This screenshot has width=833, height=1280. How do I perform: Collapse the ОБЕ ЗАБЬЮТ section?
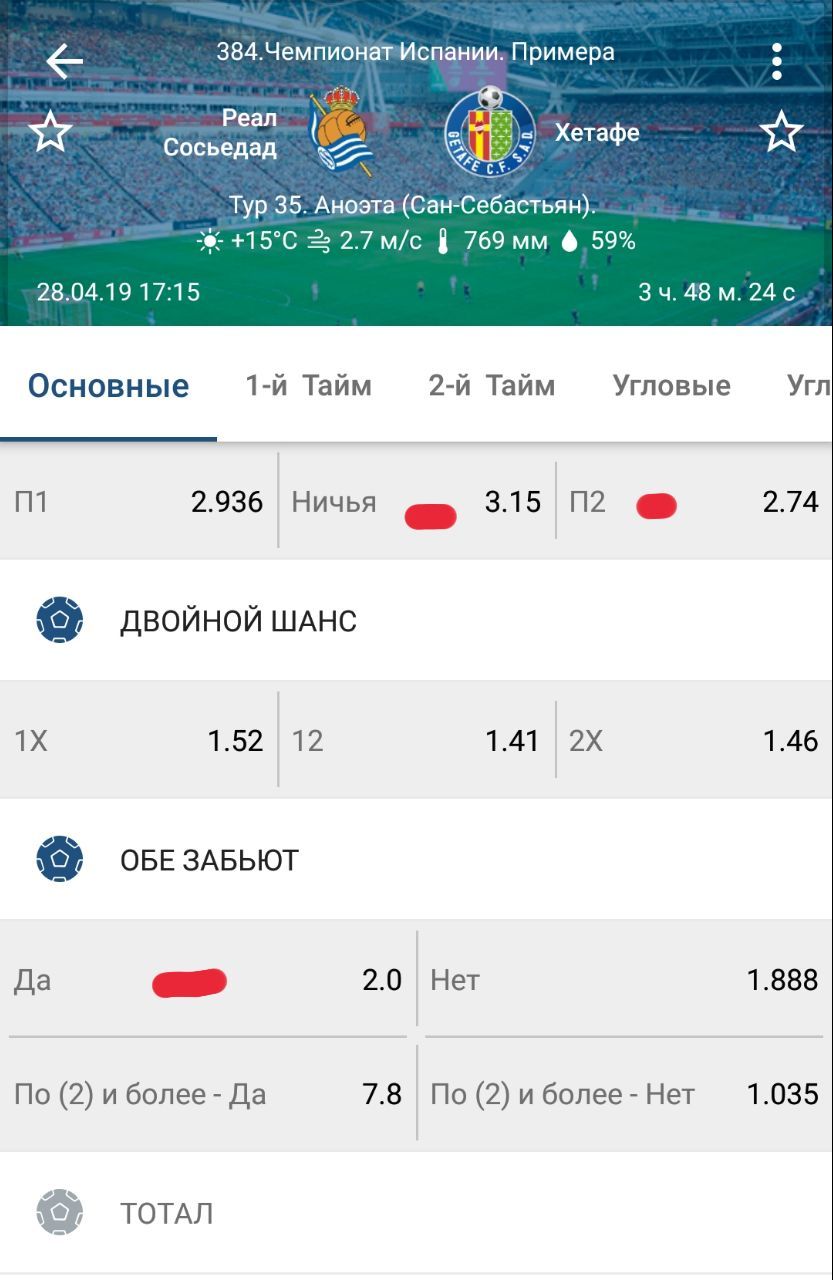pos(209,860)
